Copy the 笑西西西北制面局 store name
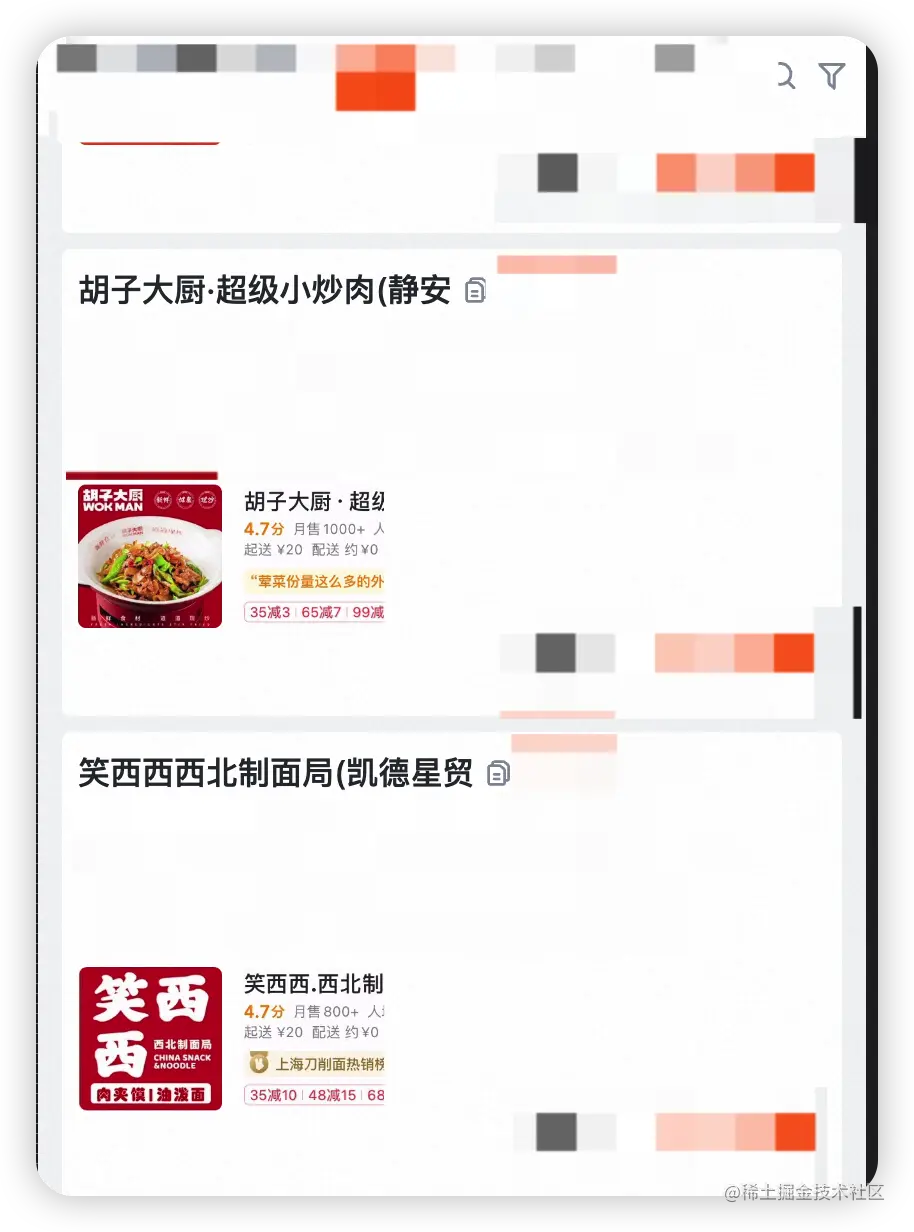 498,774
